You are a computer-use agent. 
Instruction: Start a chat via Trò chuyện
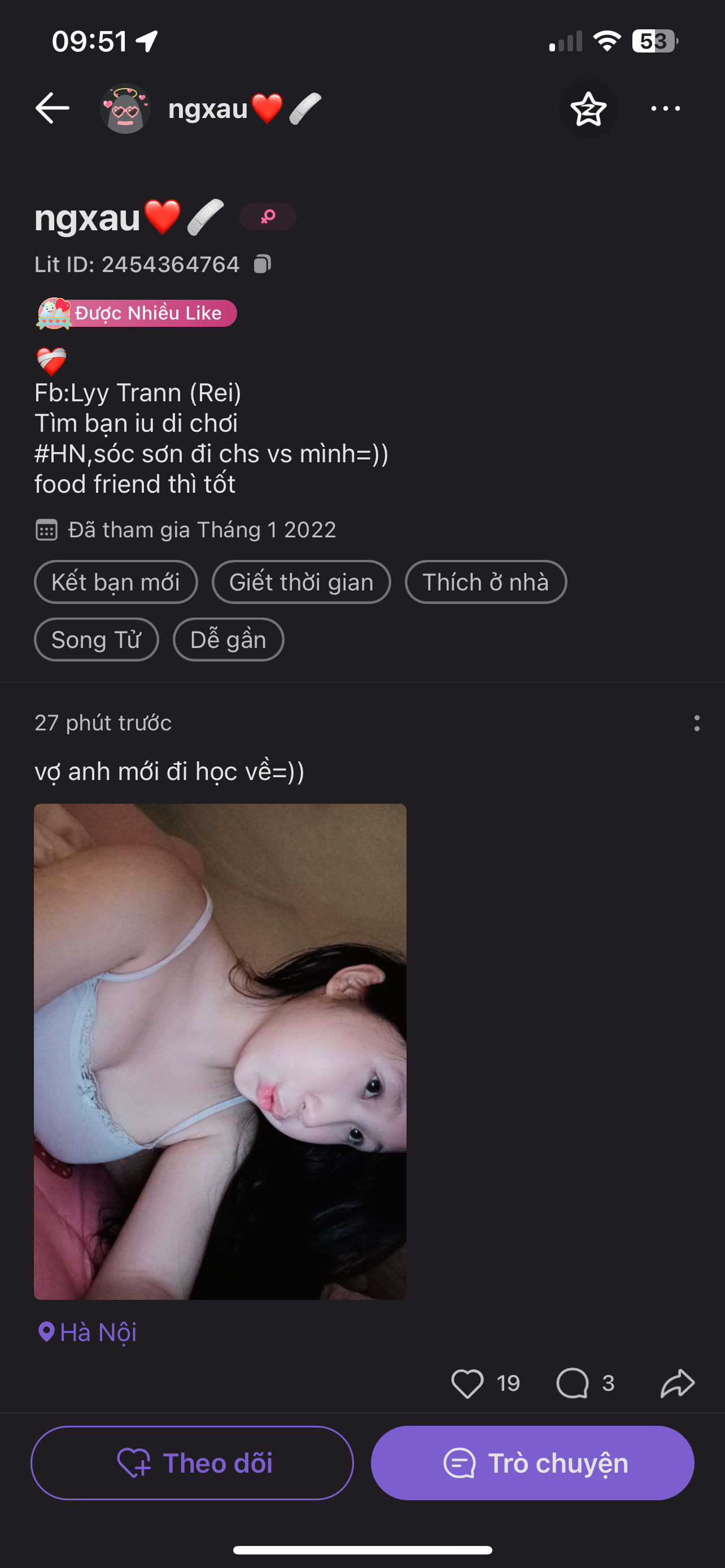pos(532,1464)
